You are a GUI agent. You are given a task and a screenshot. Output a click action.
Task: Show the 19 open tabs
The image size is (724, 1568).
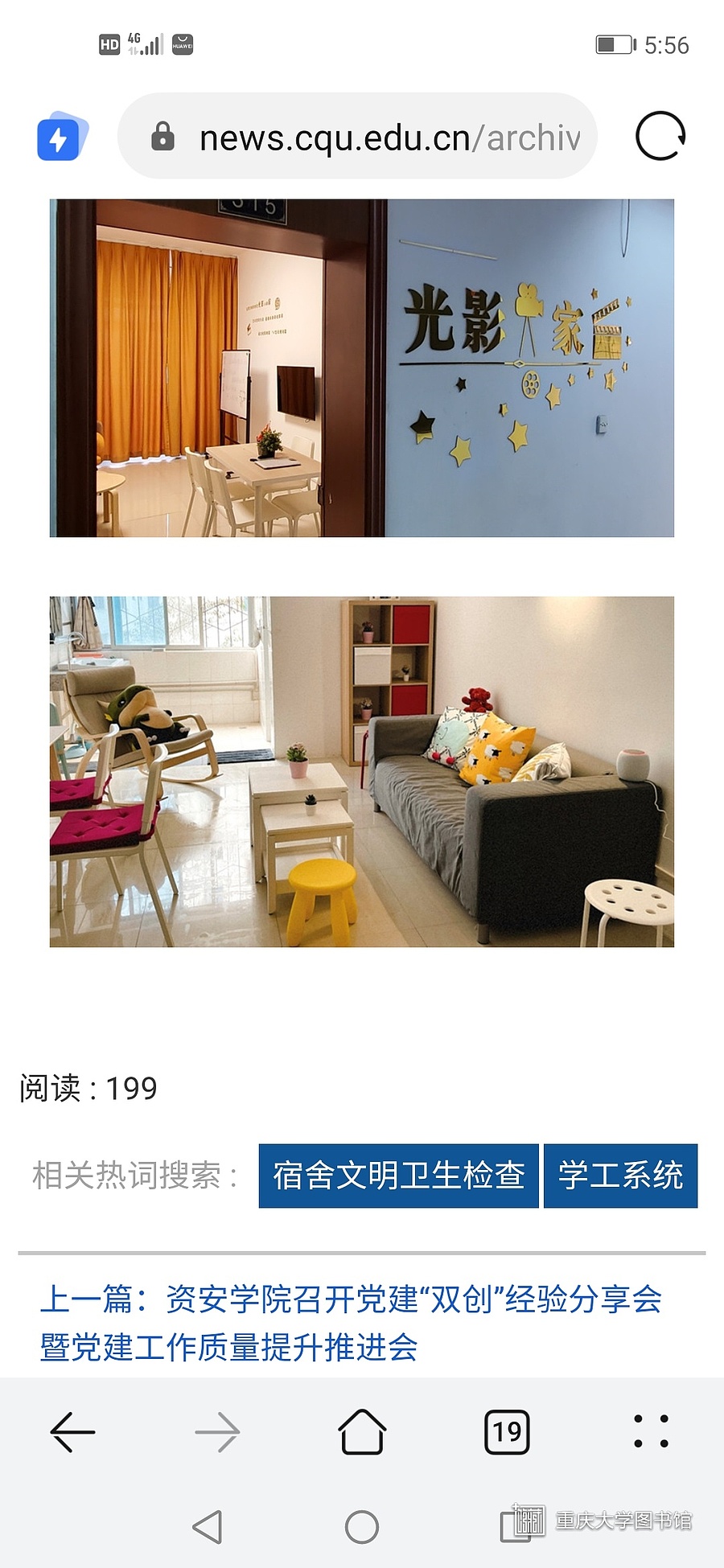pos(507,1432)
